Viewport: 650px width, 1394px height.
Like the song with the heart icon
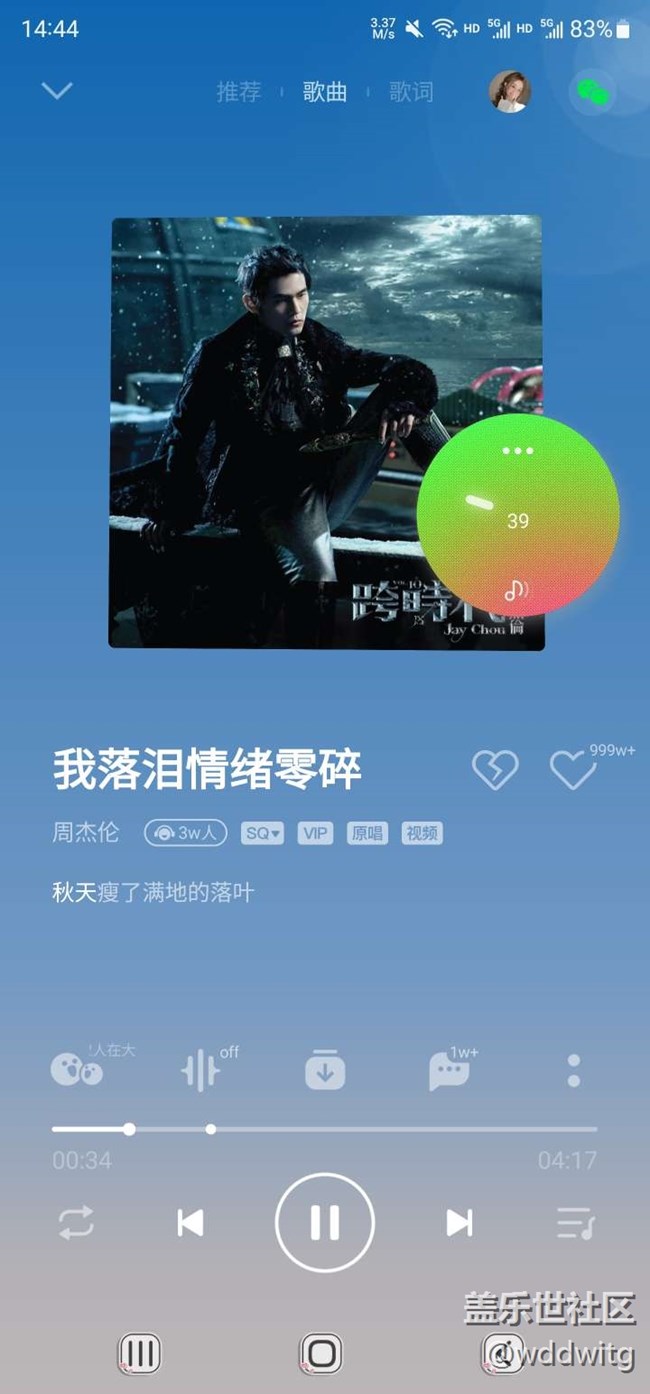[x=573, y=769]
